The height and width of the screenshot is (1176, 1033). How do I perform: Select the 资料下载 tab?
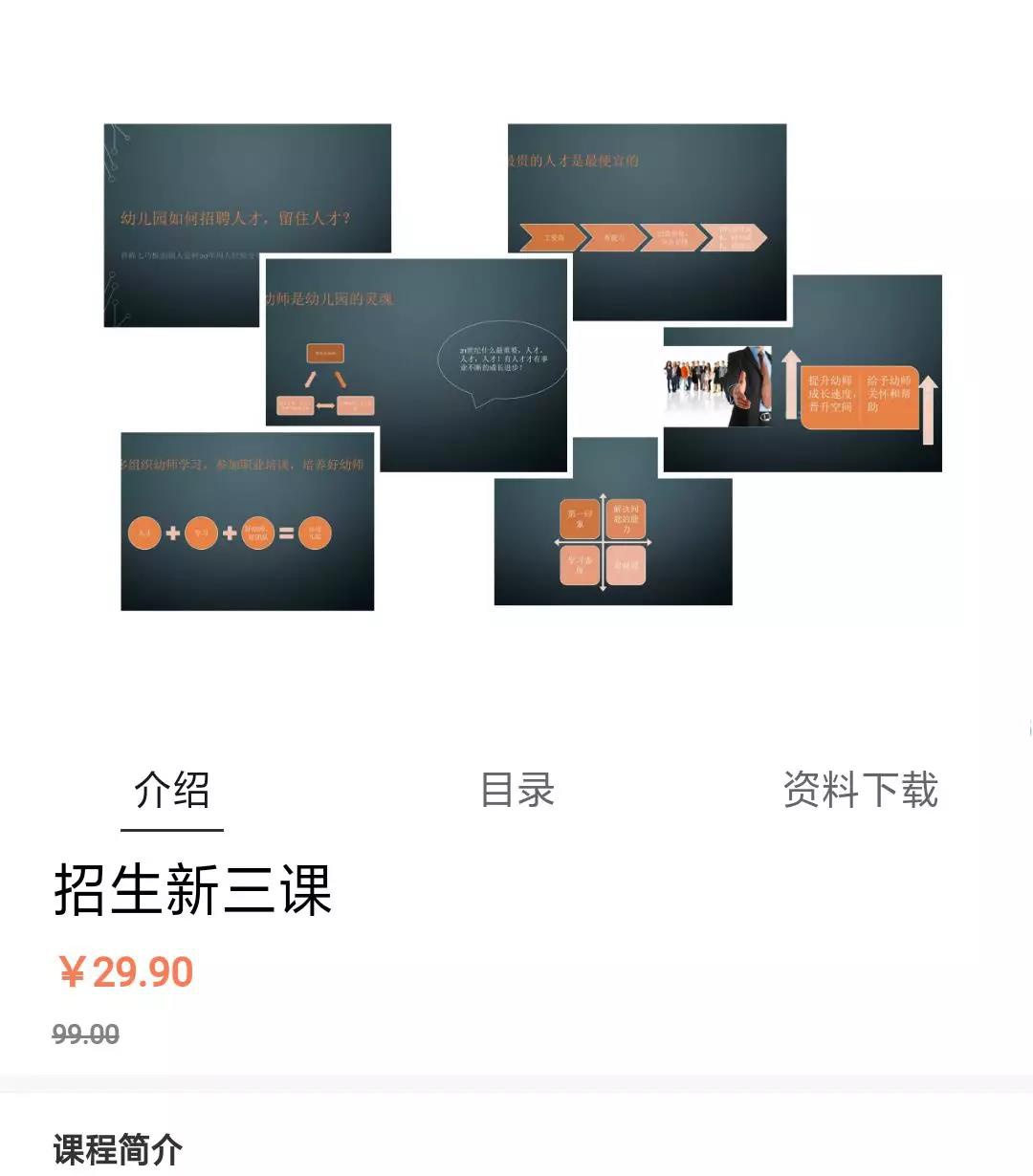point(860,791)
